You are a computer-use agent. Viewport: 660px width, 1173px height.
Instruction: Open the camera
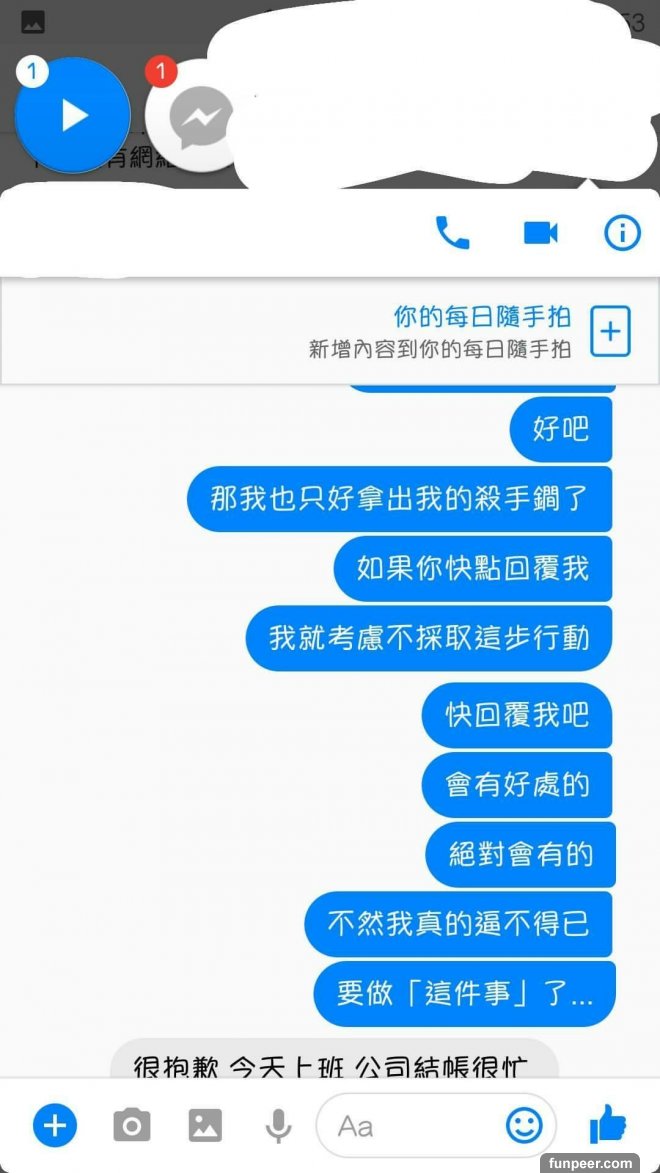pos(131,1126)
